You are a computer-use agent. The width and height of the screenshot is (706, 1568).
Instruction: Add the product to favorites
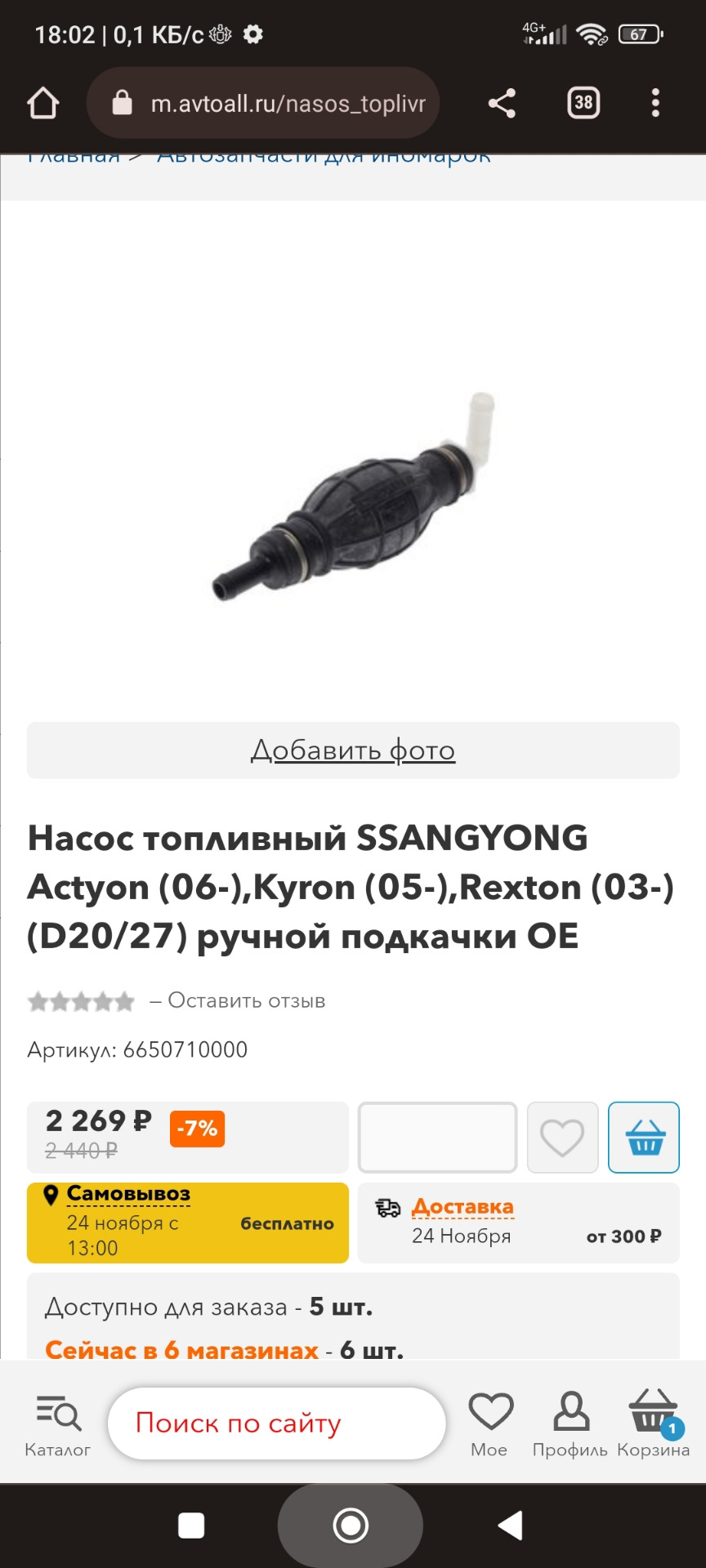pos(562,1138)
